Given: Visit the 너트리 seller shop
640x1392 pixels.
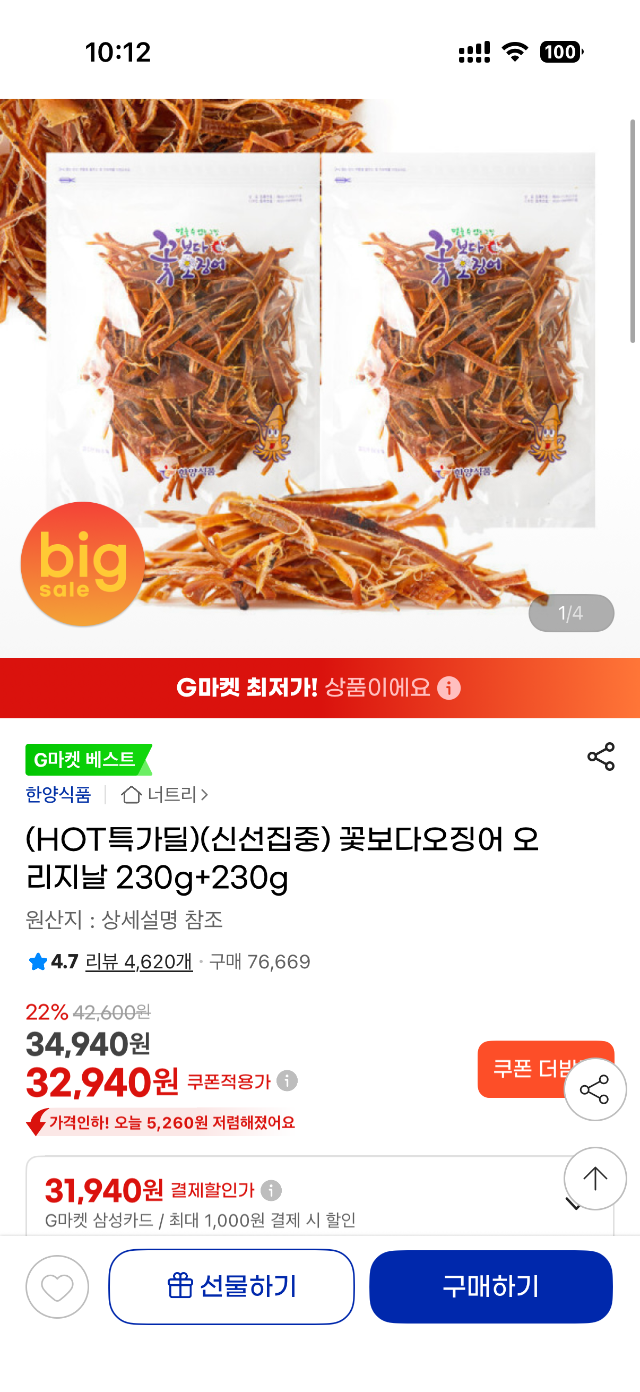Looking at the screenshot, I should coord(165,795).
